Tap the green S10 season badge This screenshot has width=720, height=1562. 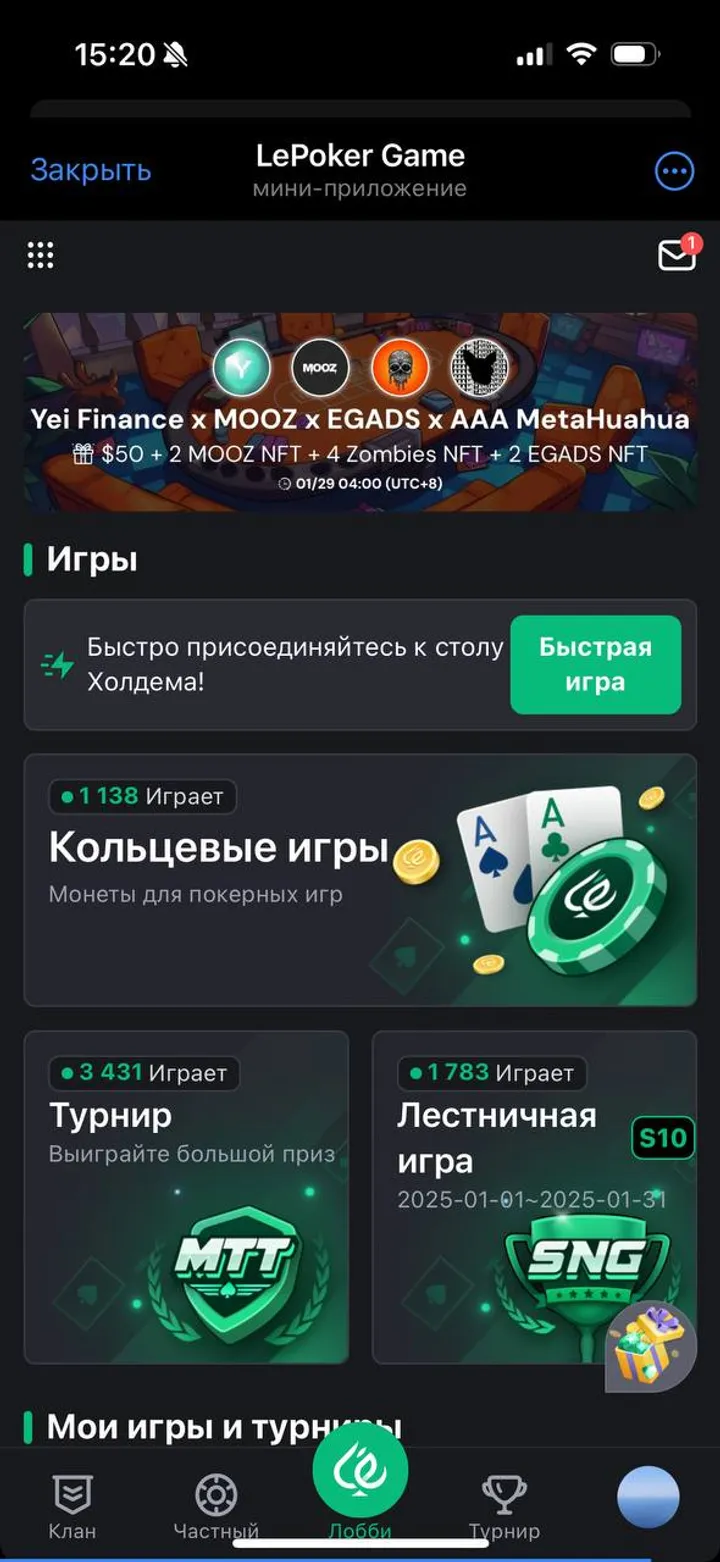663,1138
